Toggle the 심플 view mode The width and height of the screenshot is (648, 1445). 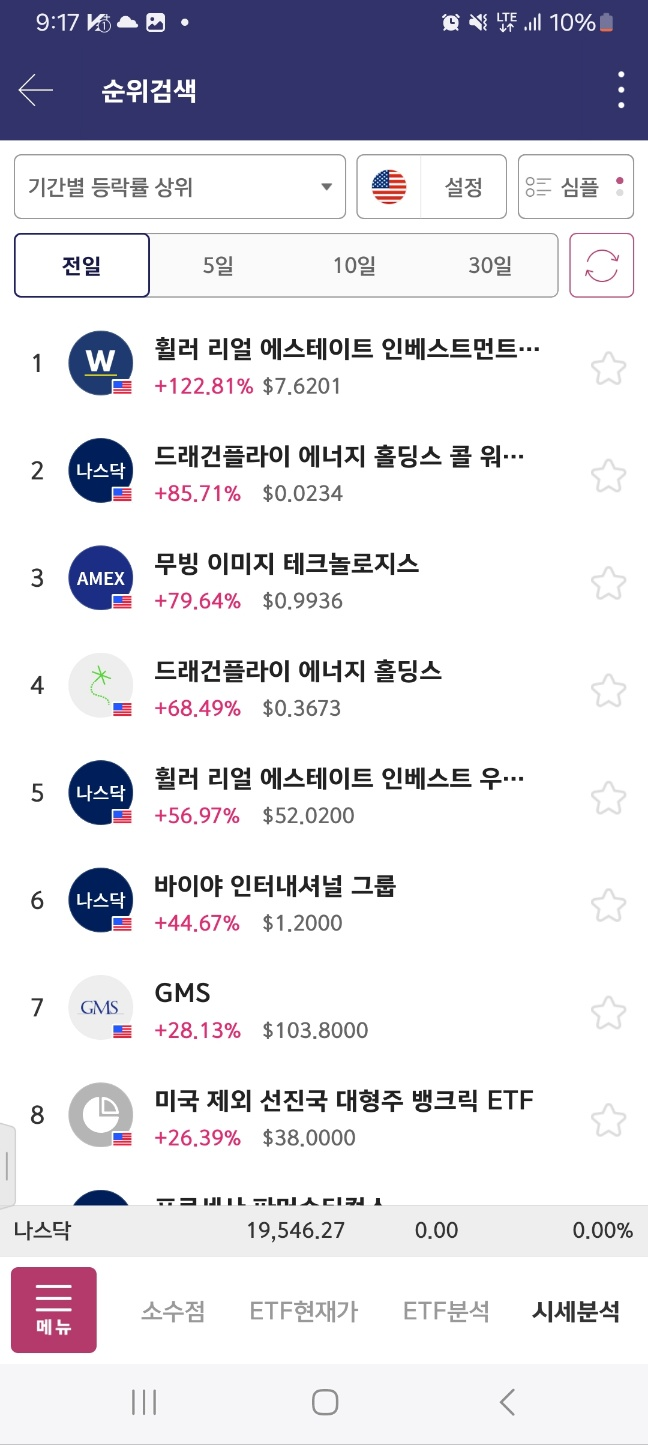pos(576,187)
